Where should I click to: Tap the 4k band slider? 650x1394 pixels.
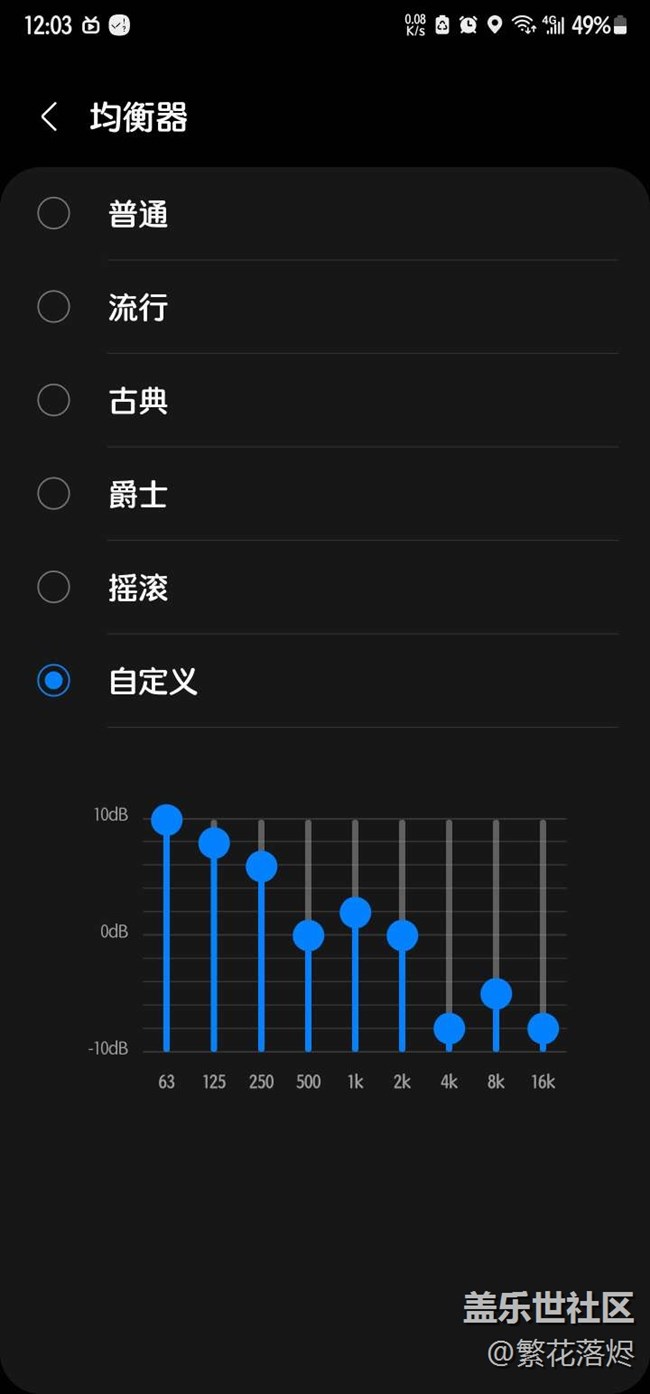[449, 1028]
